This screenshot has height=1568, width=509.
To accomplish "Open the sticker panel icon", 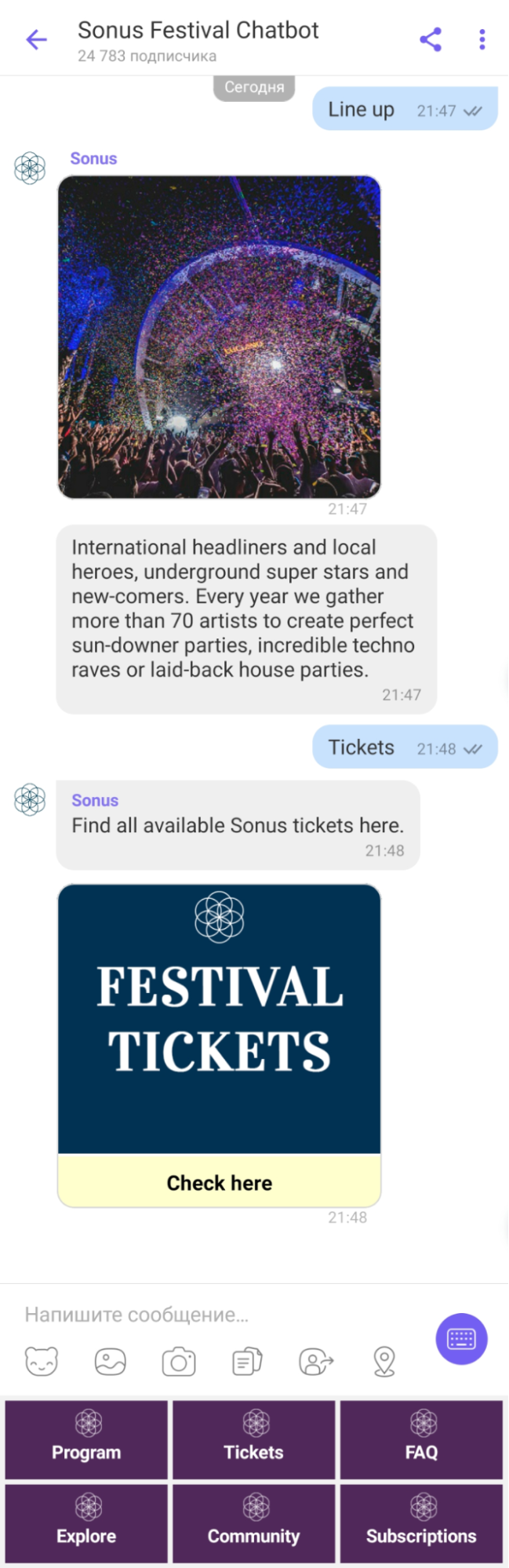I will click(42, 1362).
